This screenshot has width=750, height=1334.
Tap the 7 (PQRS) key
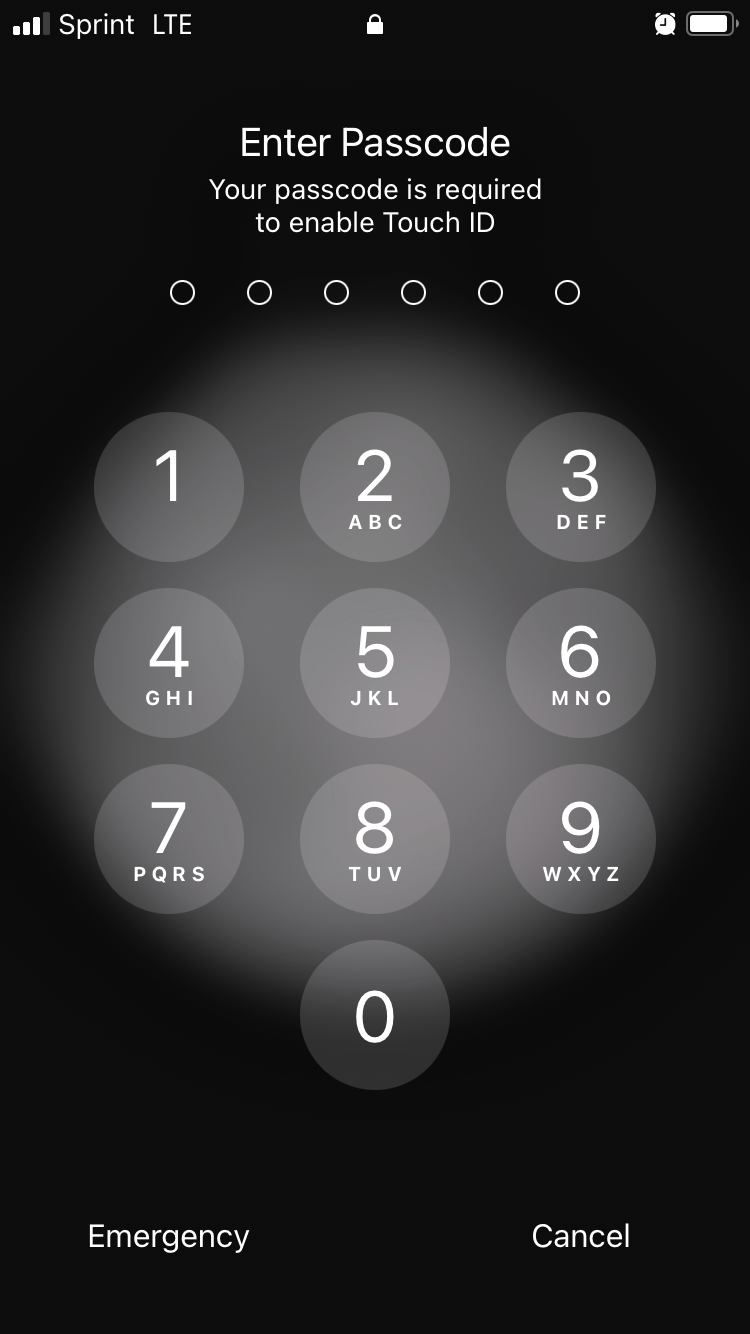point(169,839)
